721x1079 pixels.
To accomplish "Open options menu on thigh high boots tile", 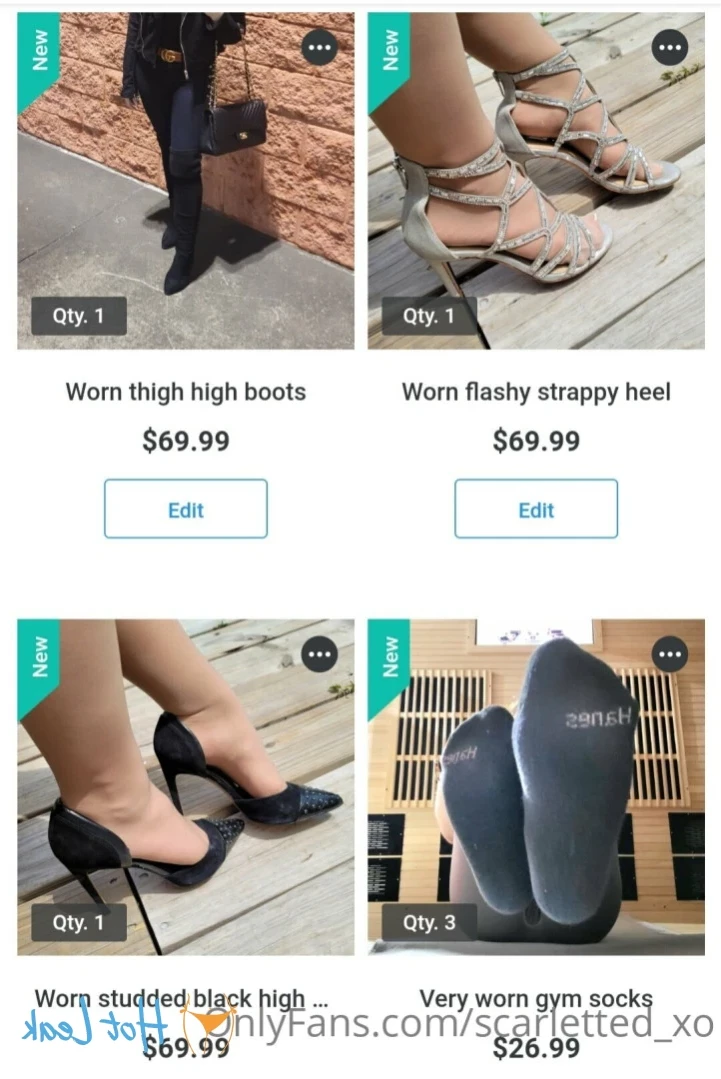I will 319,47.
